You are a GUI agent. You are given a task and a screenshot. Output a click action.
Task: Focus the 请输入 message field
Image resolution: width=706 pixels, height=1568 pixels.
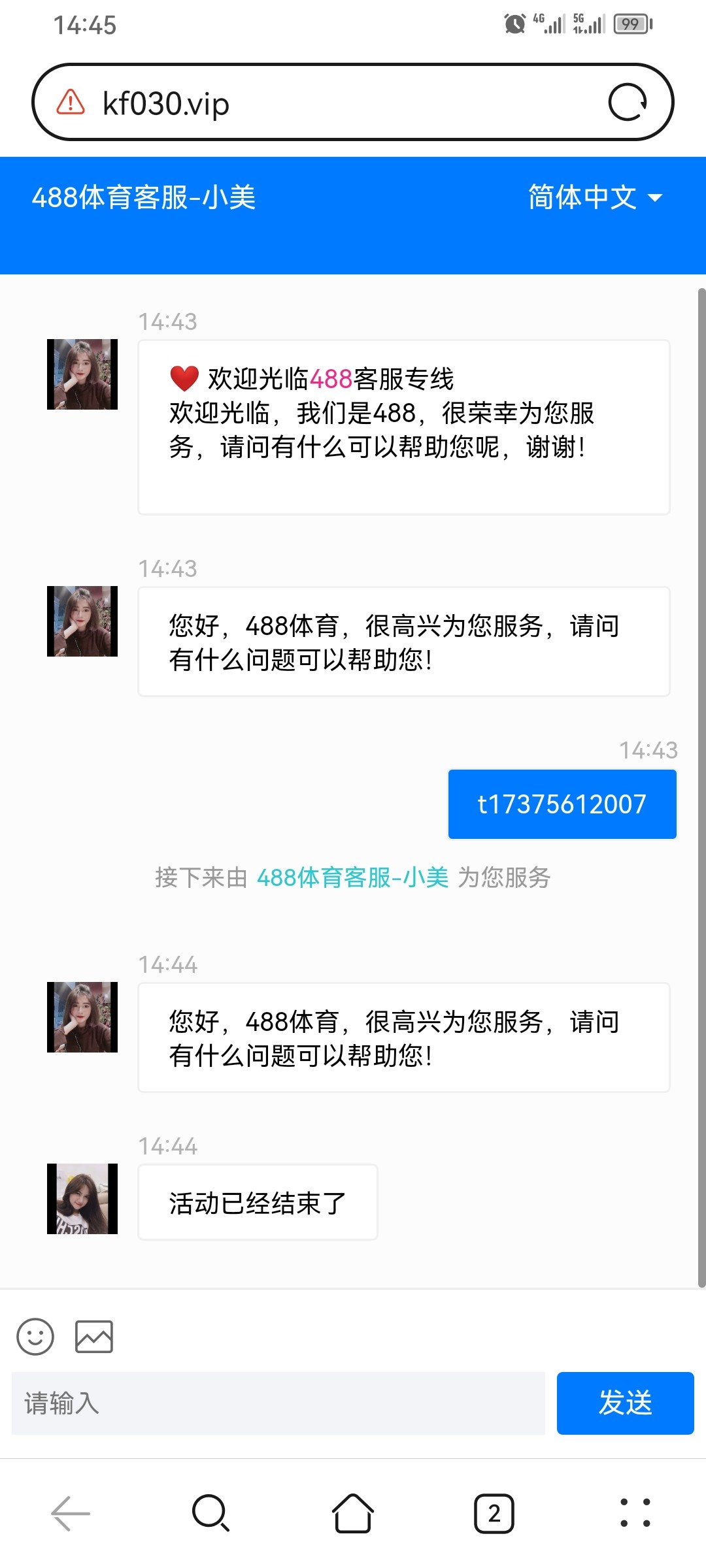[x=278, y=1403]
